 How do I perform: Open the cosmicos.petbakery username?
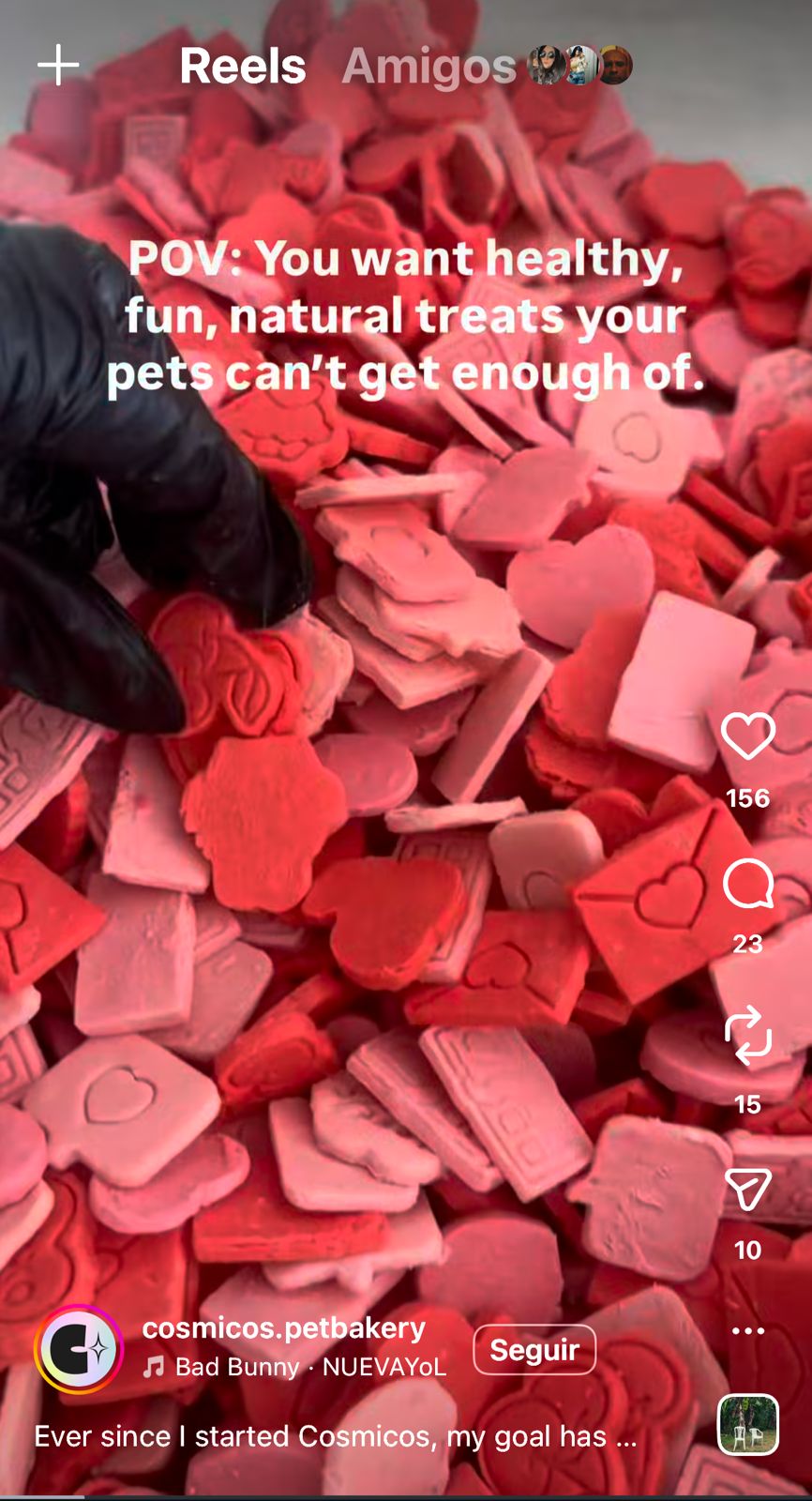tap(283, 1327)
